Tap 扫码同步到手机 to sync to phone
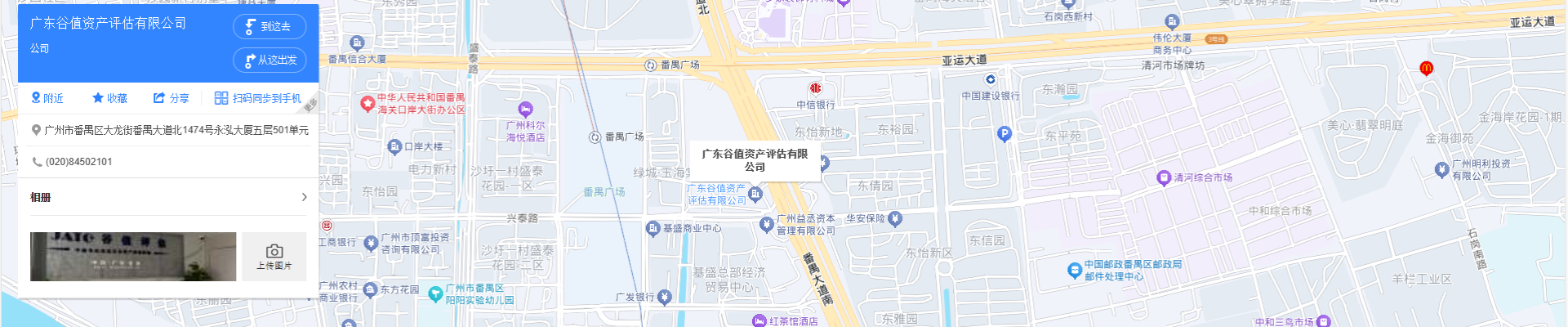The width and height of the screenshot is (1568, 327). click(x=257, y=98)
